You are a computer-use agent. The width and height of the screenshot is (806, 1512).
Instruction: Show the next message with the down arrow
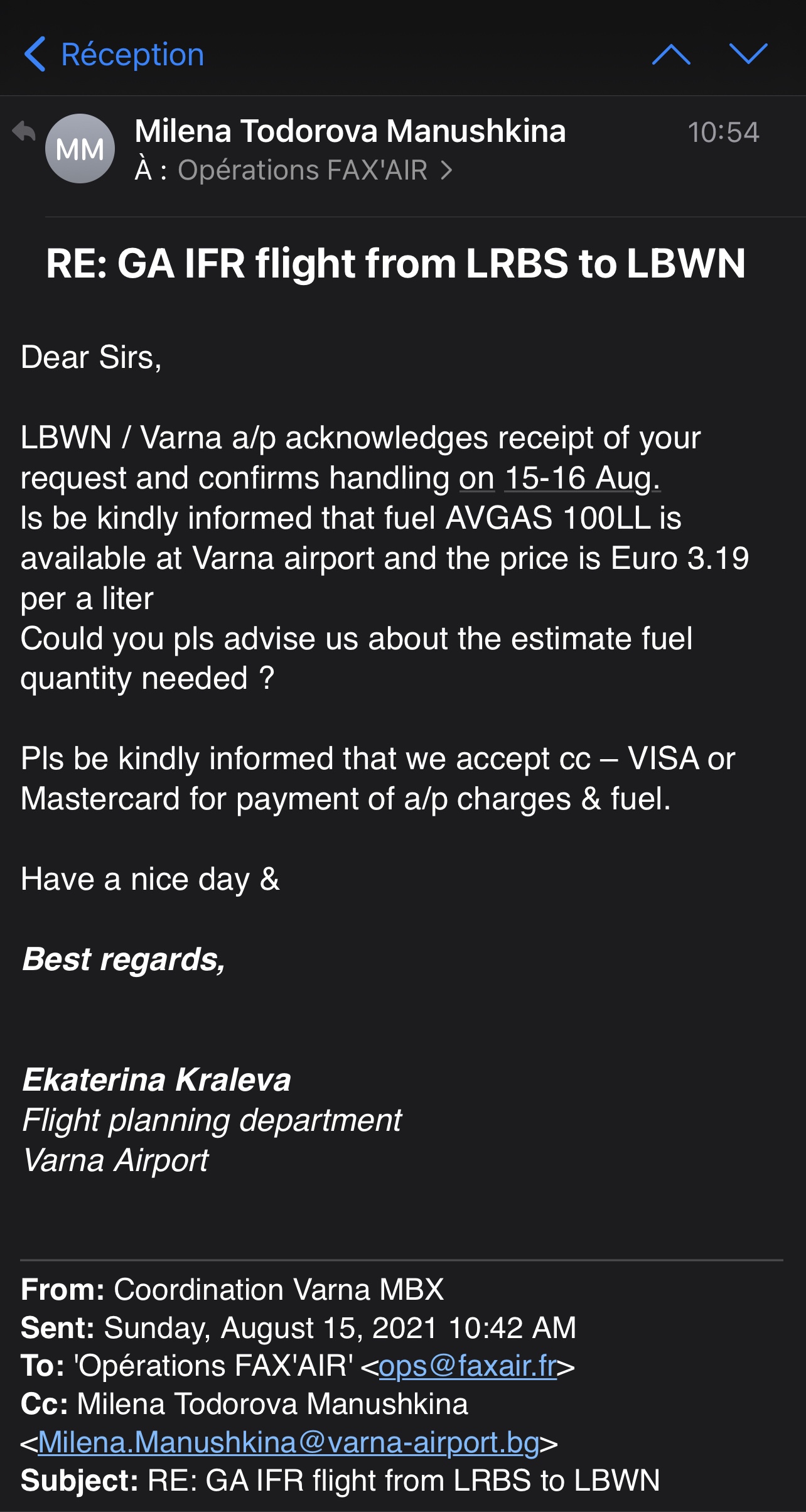click(748, 55)
